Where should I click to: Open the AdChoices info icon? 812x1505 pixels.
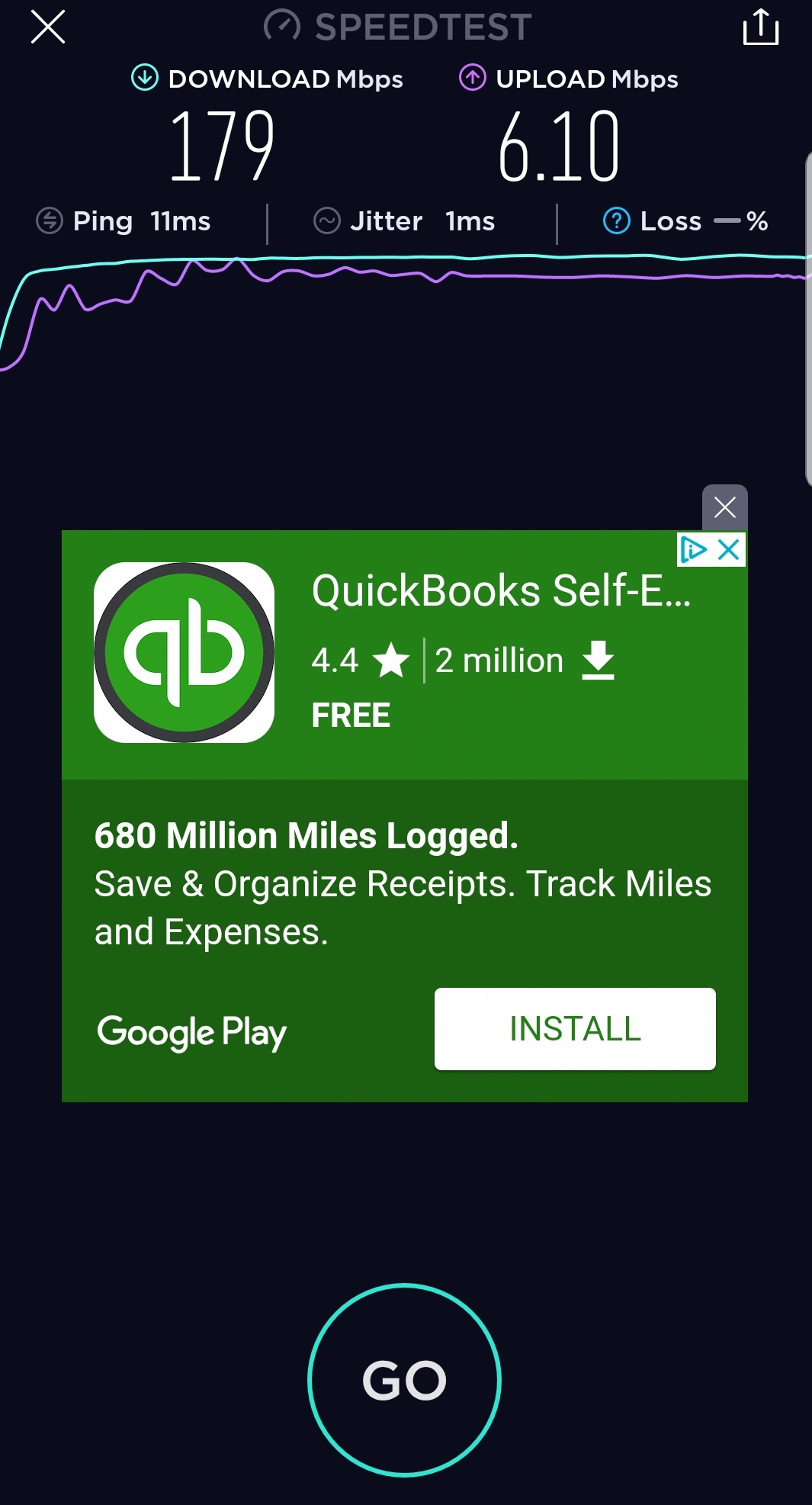point(692,549)
